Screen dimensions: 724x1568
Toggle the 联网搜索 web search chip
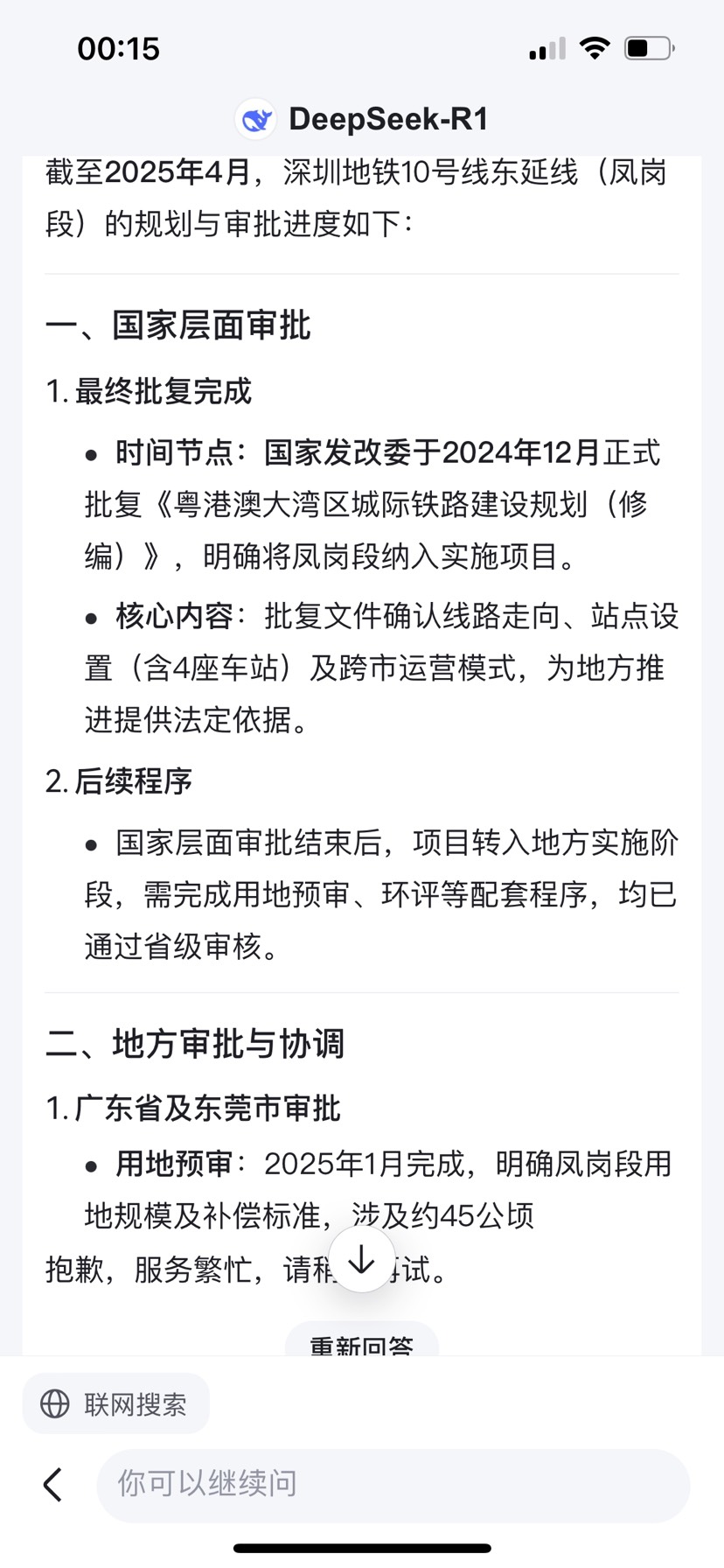[115, 1404]
